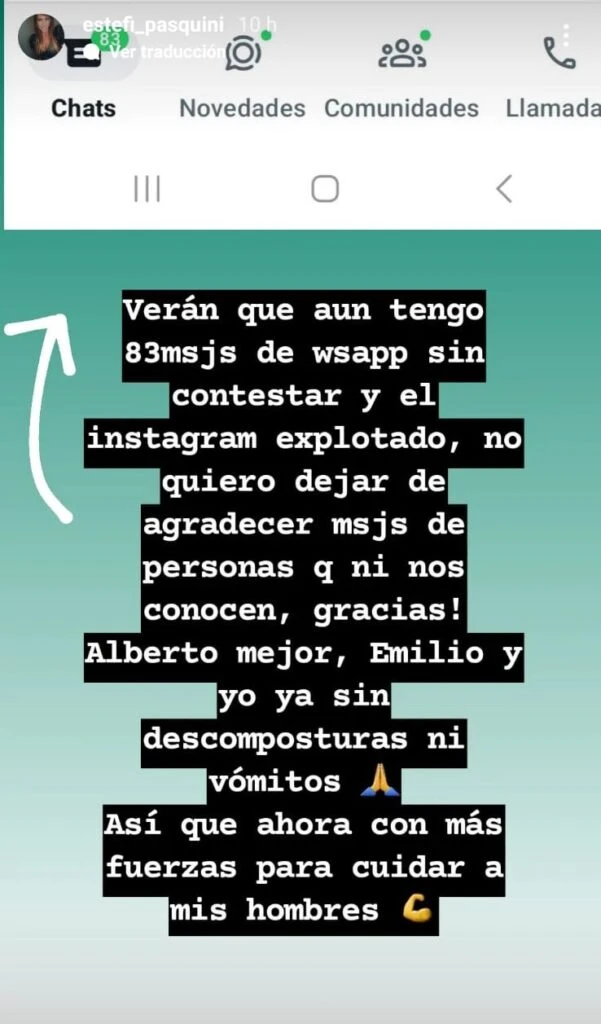Tap the Ver traducción link

pyautogui.click(x=166, y=53)
